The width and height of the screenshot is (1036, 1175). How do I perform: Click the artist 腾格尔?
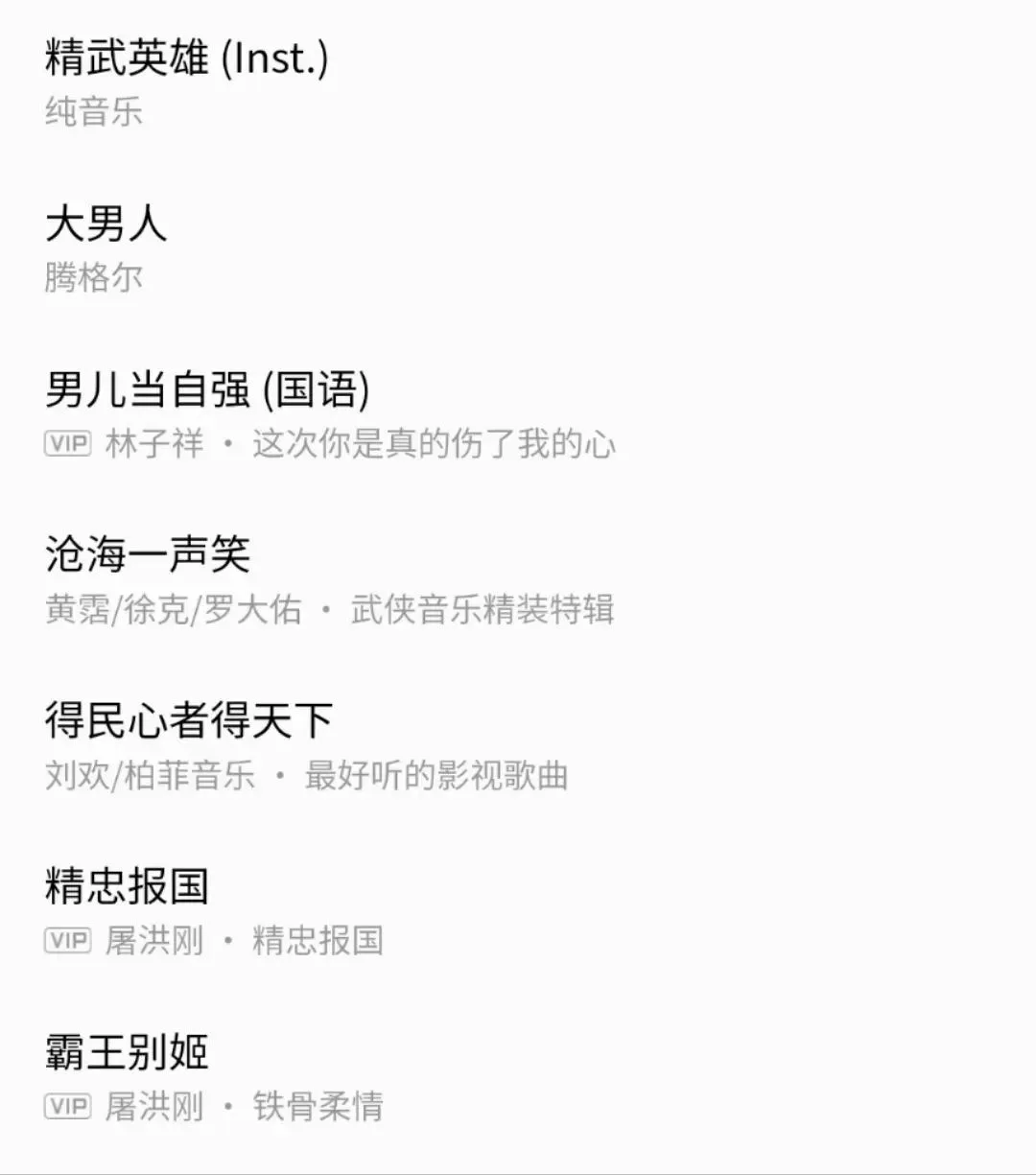coord(92,278)
